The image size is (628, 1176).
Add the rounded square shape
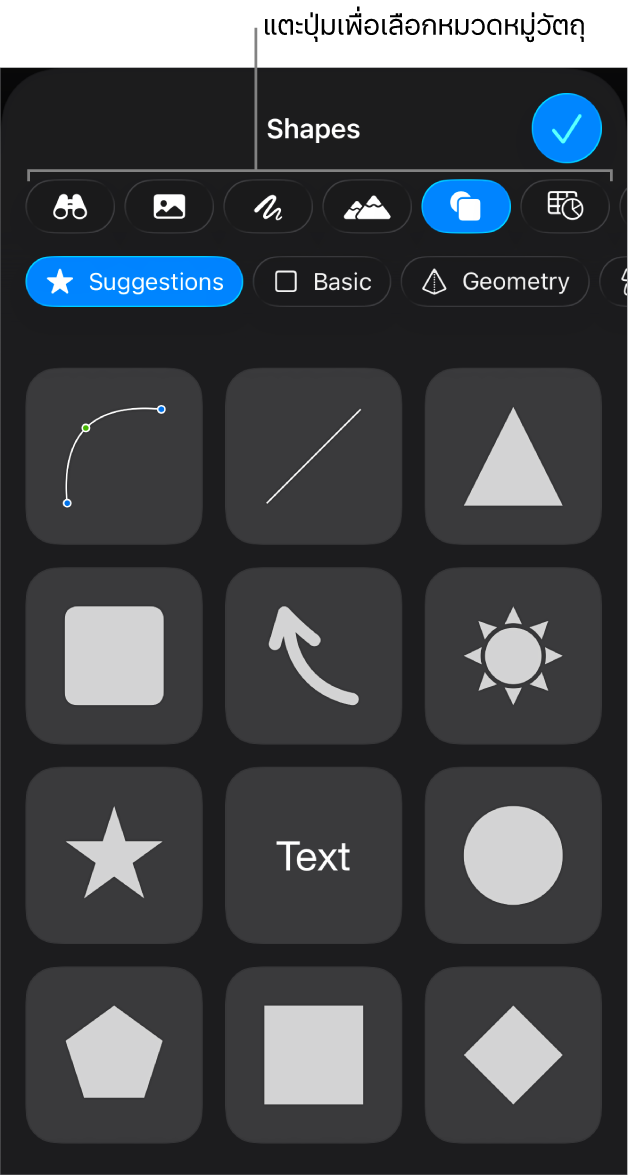(x=114, y=656)
